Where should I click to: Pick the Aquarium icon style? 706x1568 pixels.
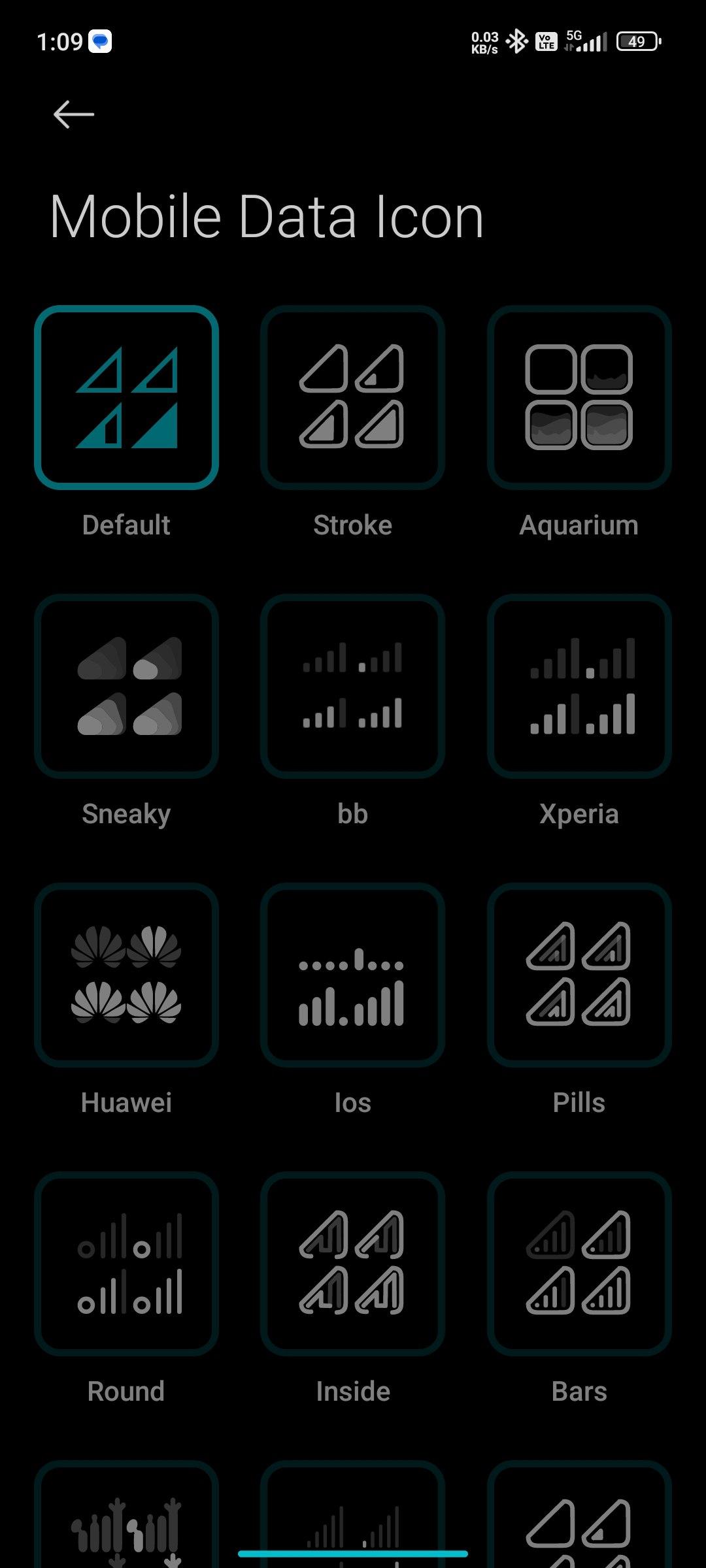[x=579, y=397]
